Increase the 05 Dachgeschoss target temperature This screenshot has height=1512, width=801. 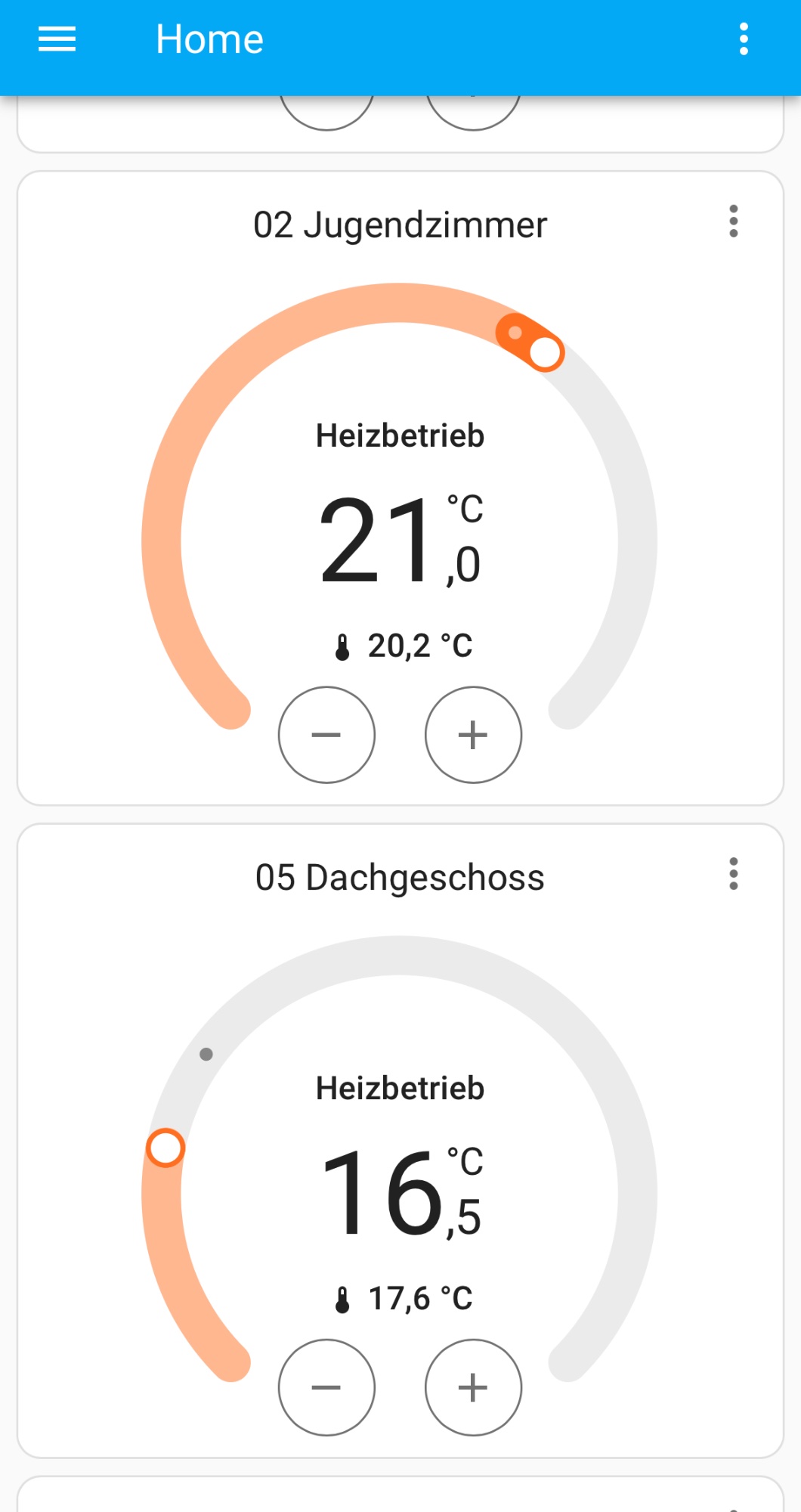pos(473,1387)
